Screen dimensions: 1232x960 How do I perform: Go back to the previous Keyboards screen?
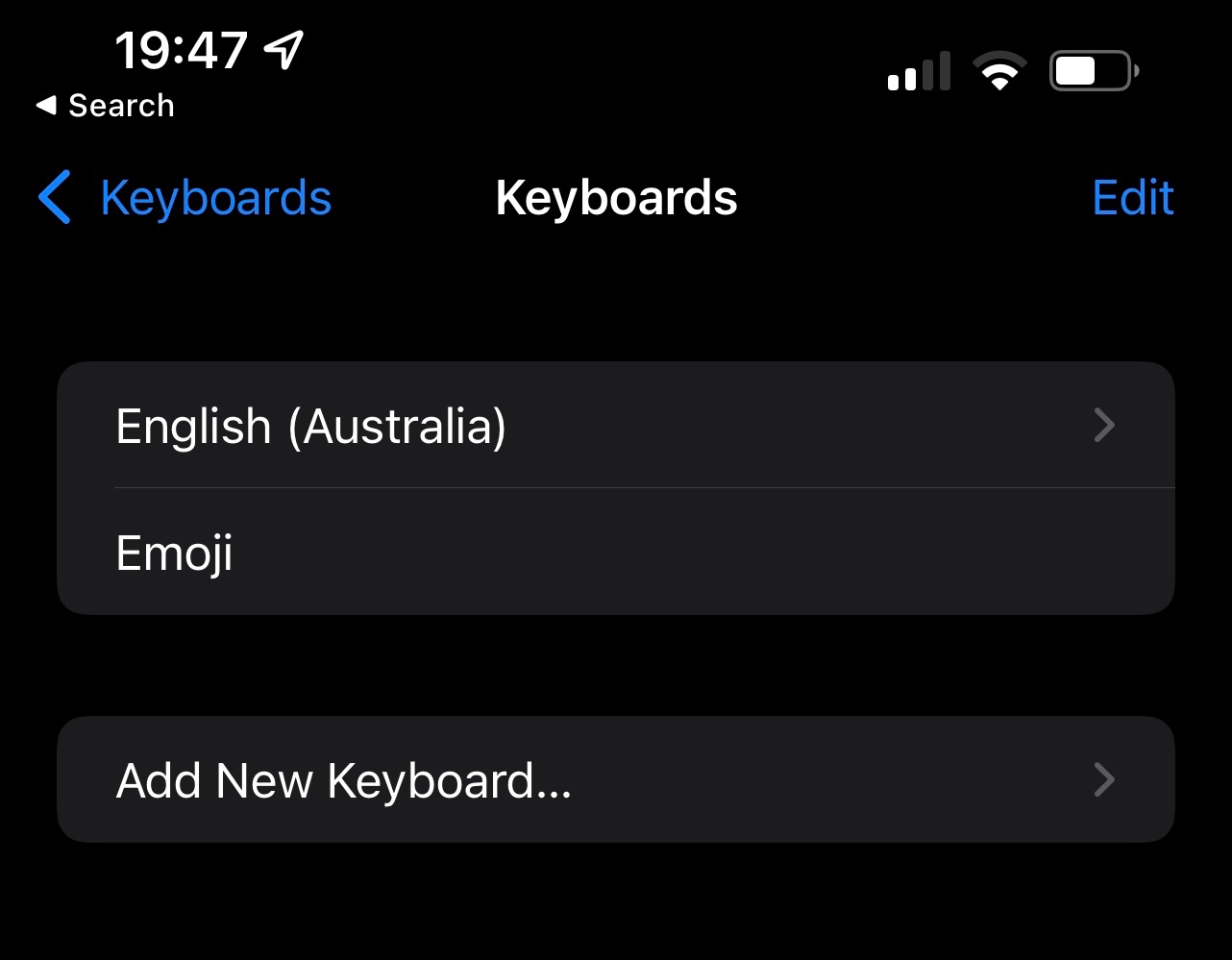[185, 198]
